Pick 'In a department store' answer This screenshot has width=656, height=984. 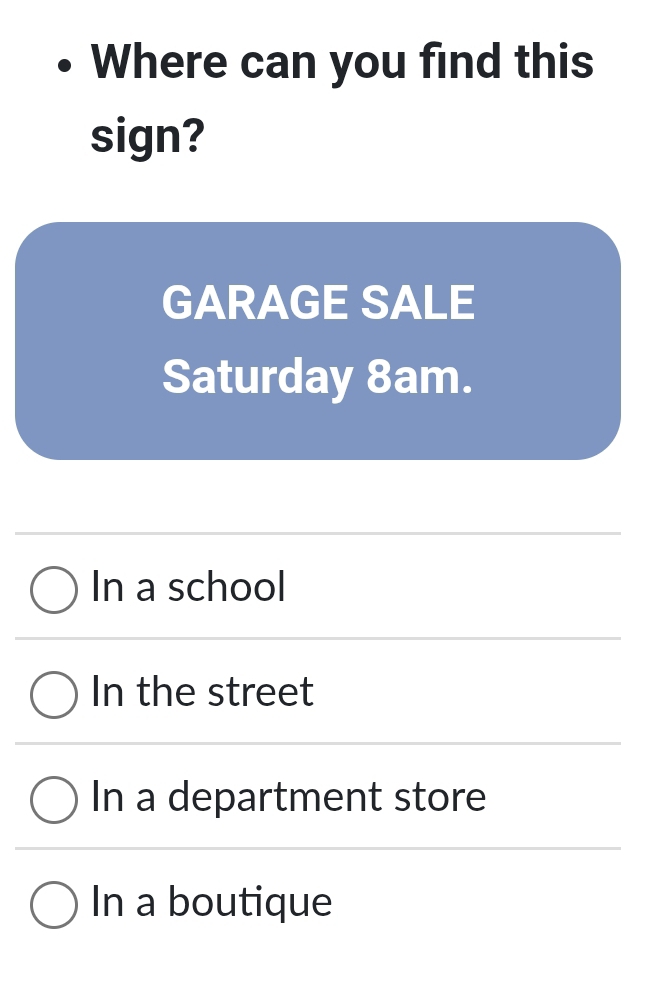click(54, 799)
